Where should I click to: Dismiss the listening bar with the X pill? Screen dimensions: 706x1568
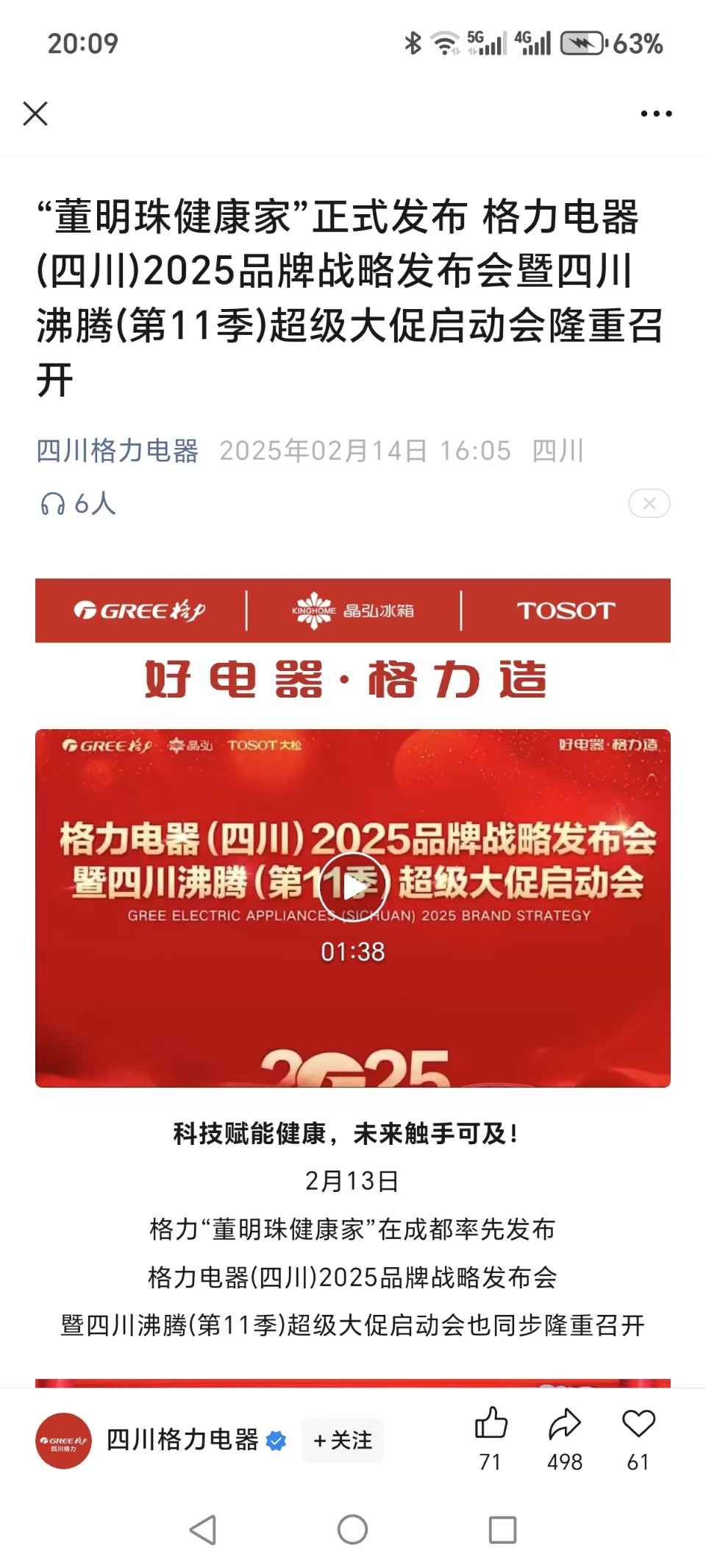pos(649,503)
